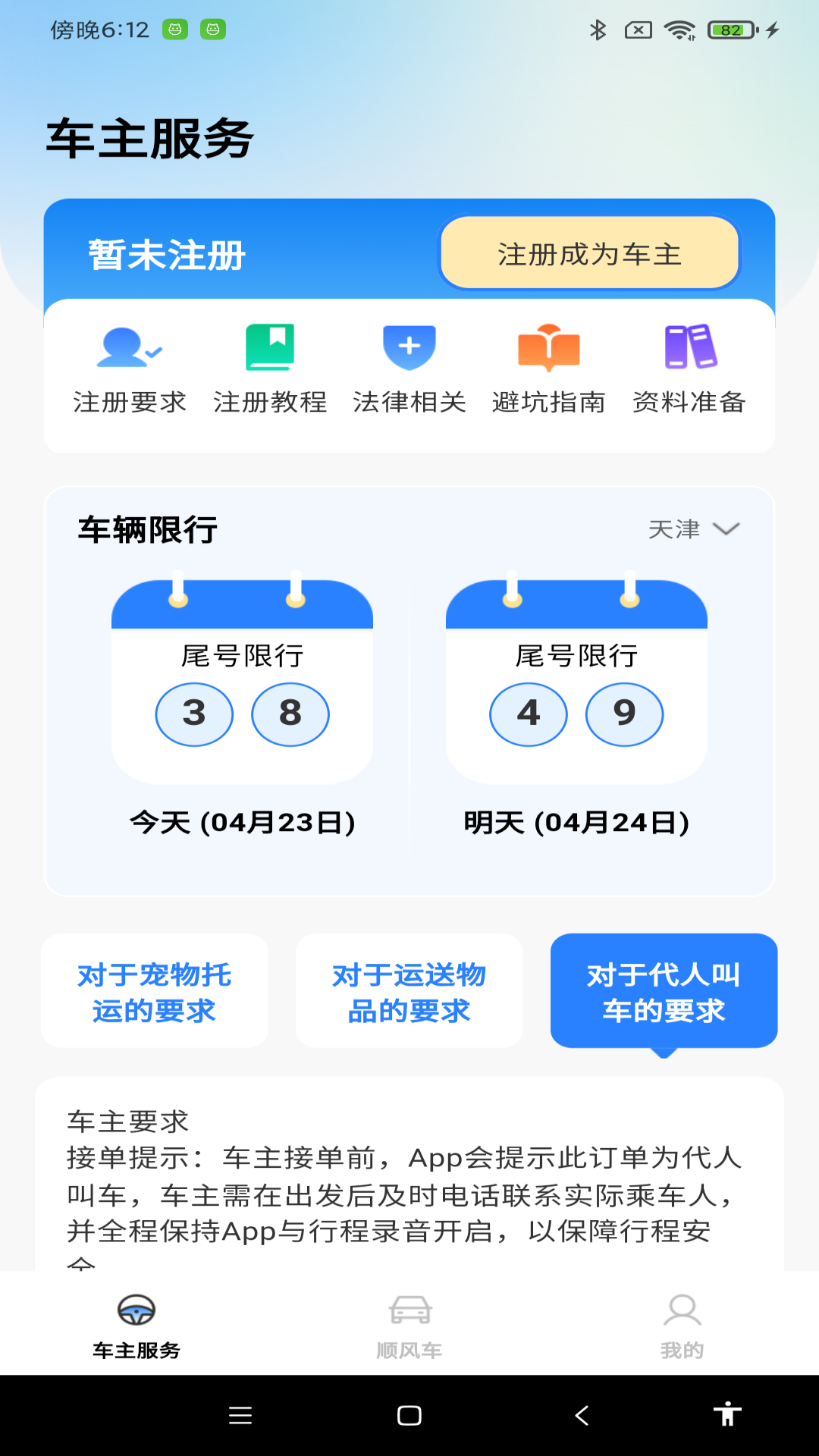The height and width of the screenshot is (1456, 819).
Task: Select today's restricted tail number 3
Action: pyautogui.click(x=193, y=714)
